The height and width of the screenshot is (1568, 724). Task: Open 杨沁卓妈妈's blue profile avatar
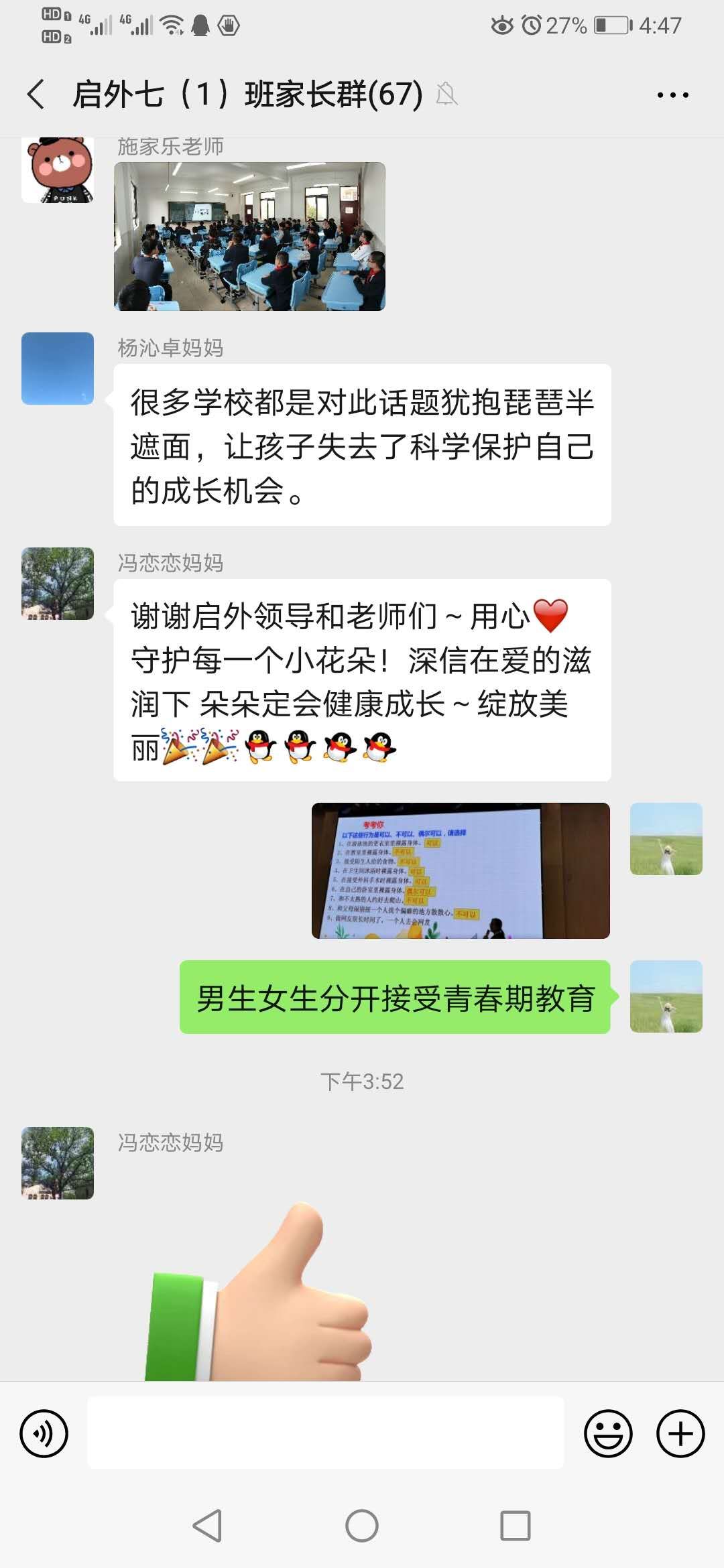(58, 369)
